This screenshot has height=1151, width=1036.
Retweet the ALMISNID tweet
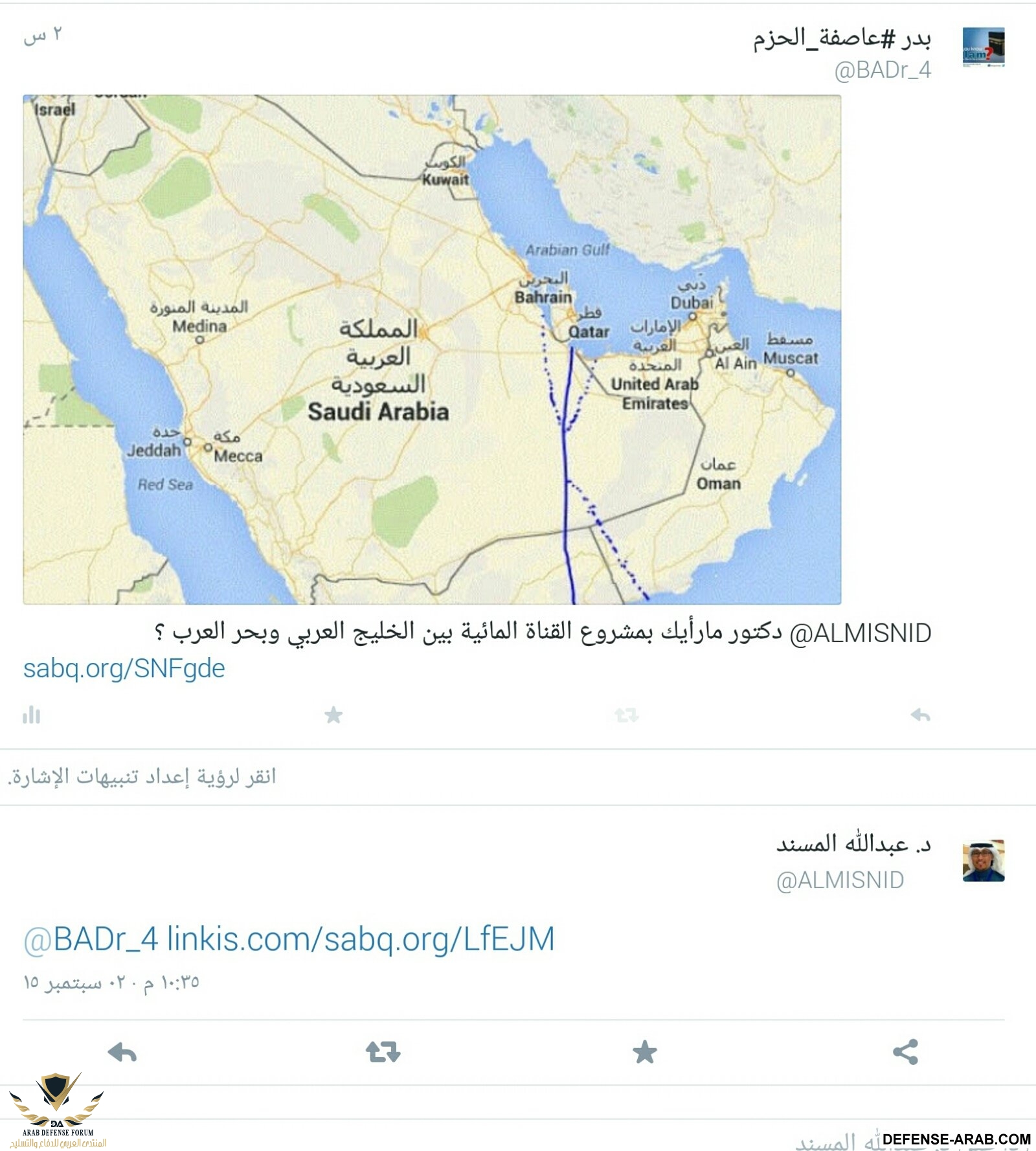(x=383, y=1053)
